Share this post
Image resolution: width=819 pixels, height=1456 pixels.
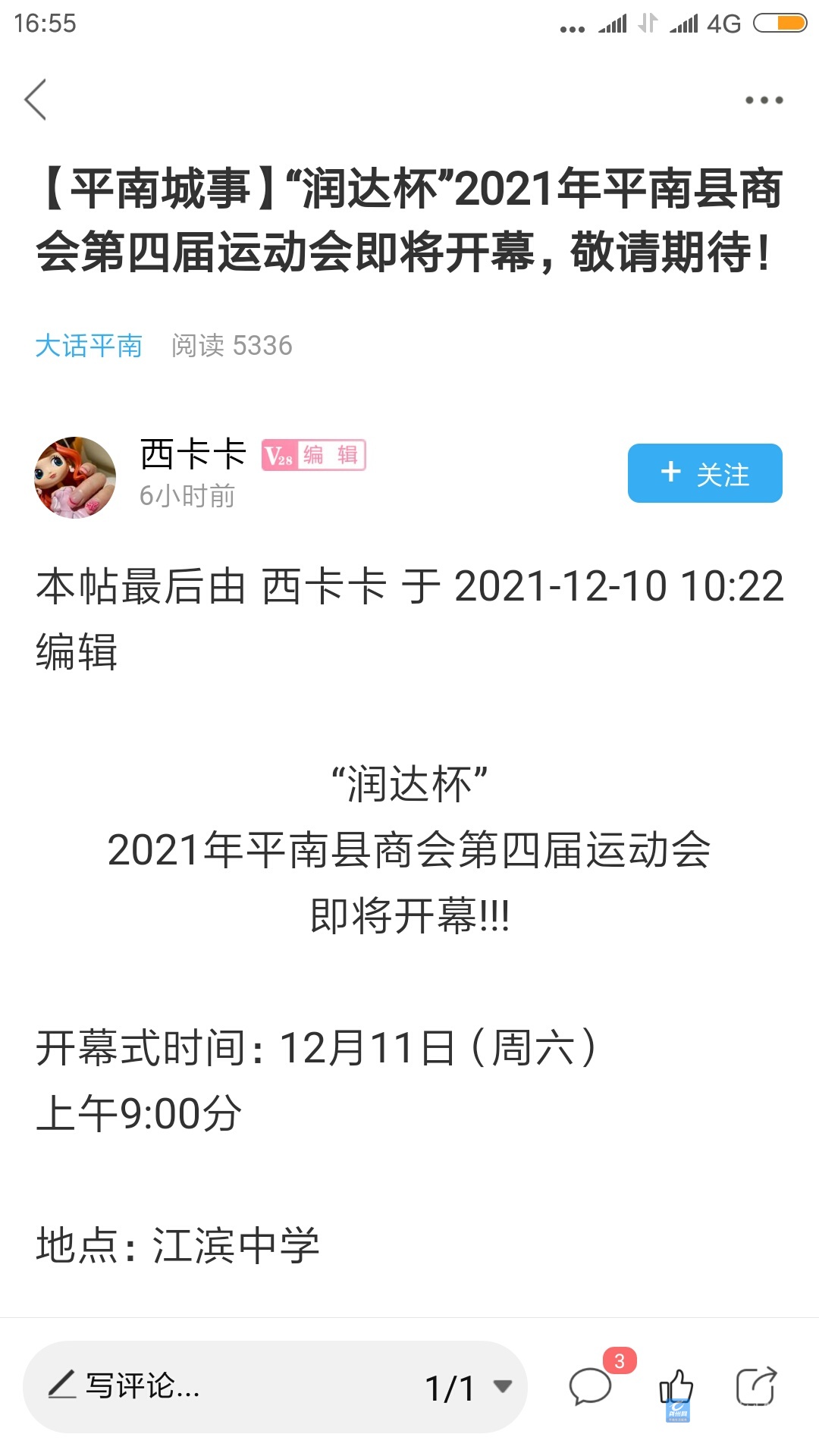click(x=756, y=1386)
